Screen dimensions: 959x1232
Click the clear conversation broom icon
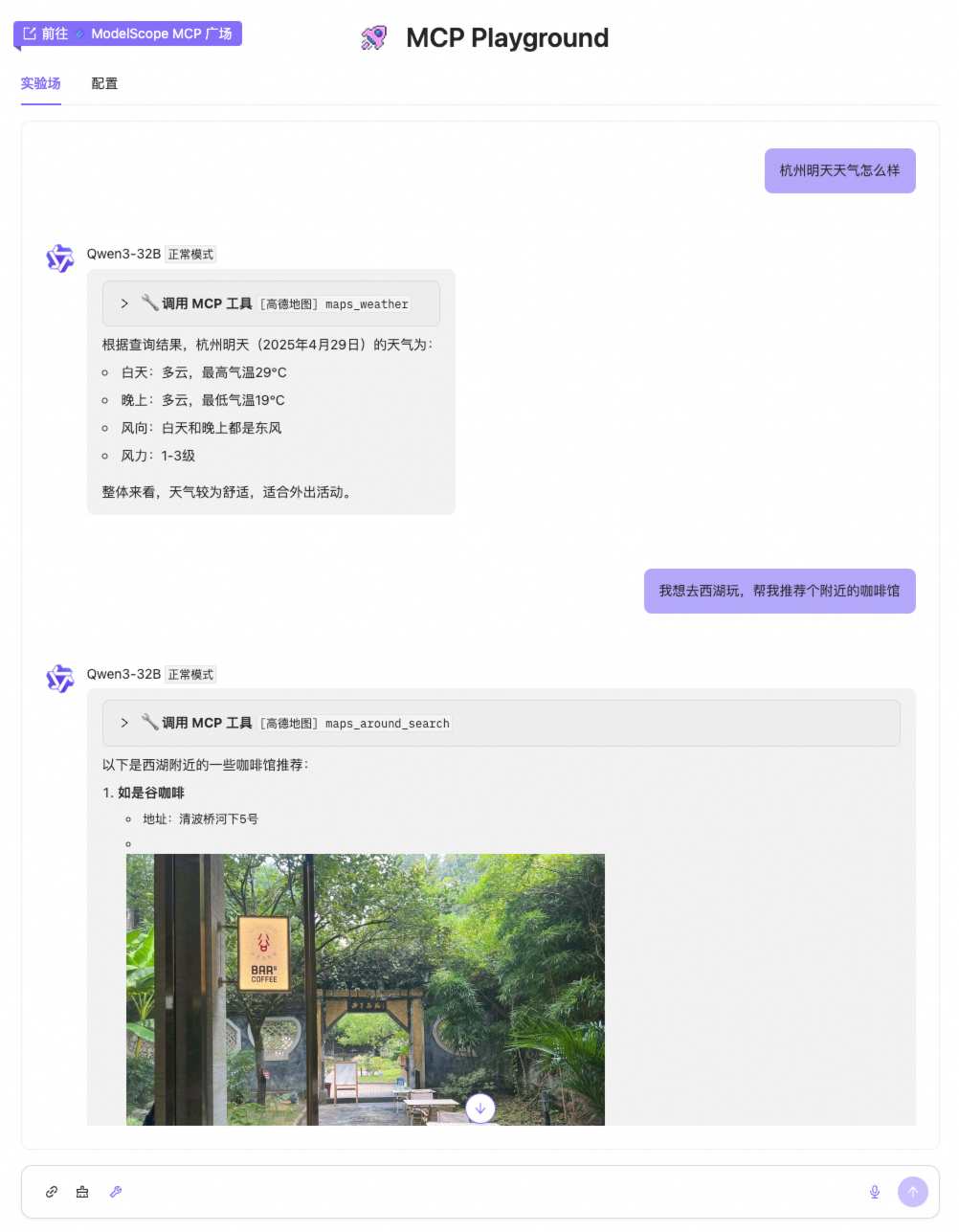pos(81,1192)
